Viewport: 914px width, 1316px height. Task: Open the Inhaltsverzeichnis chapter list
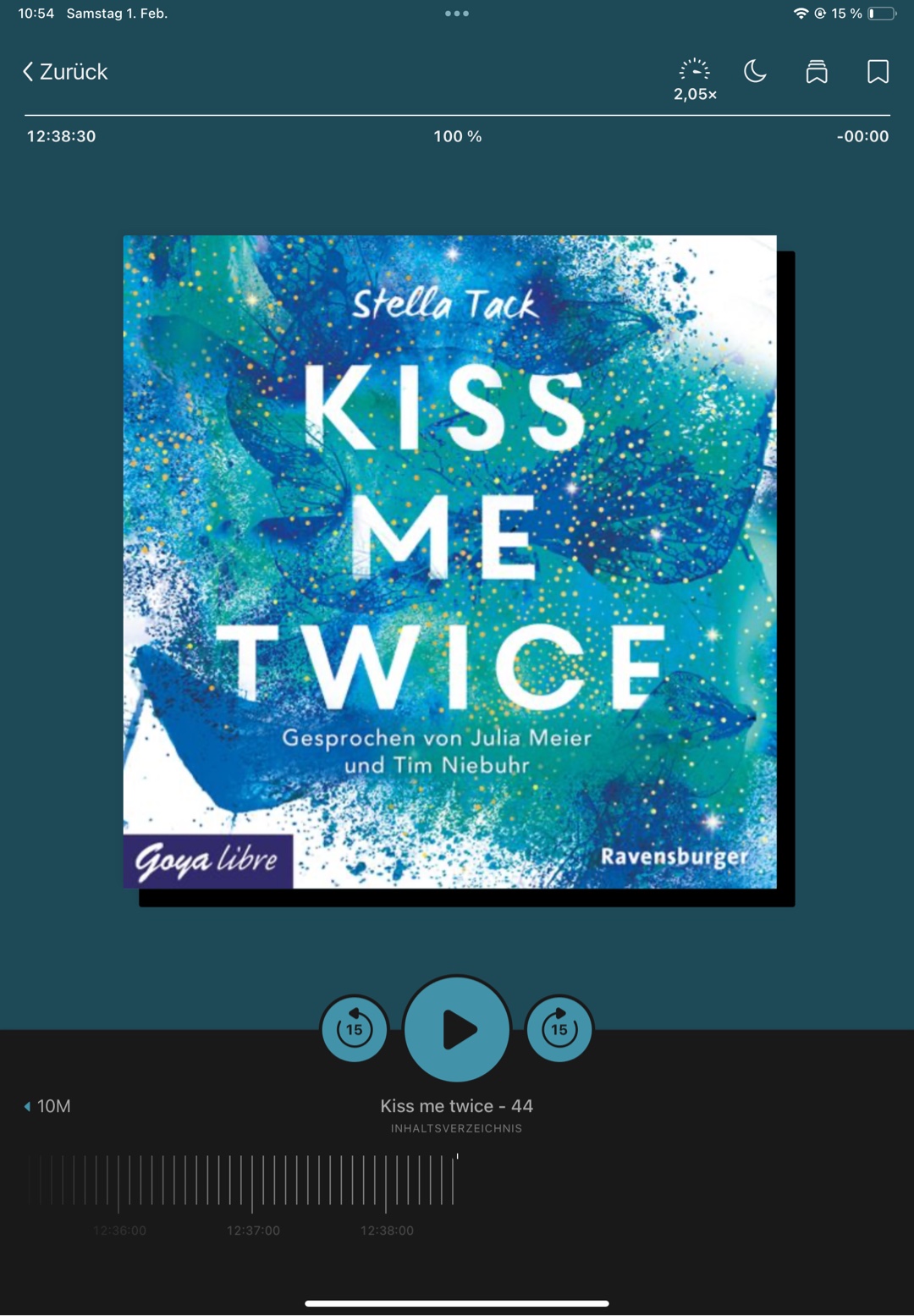click(456, 1128)
